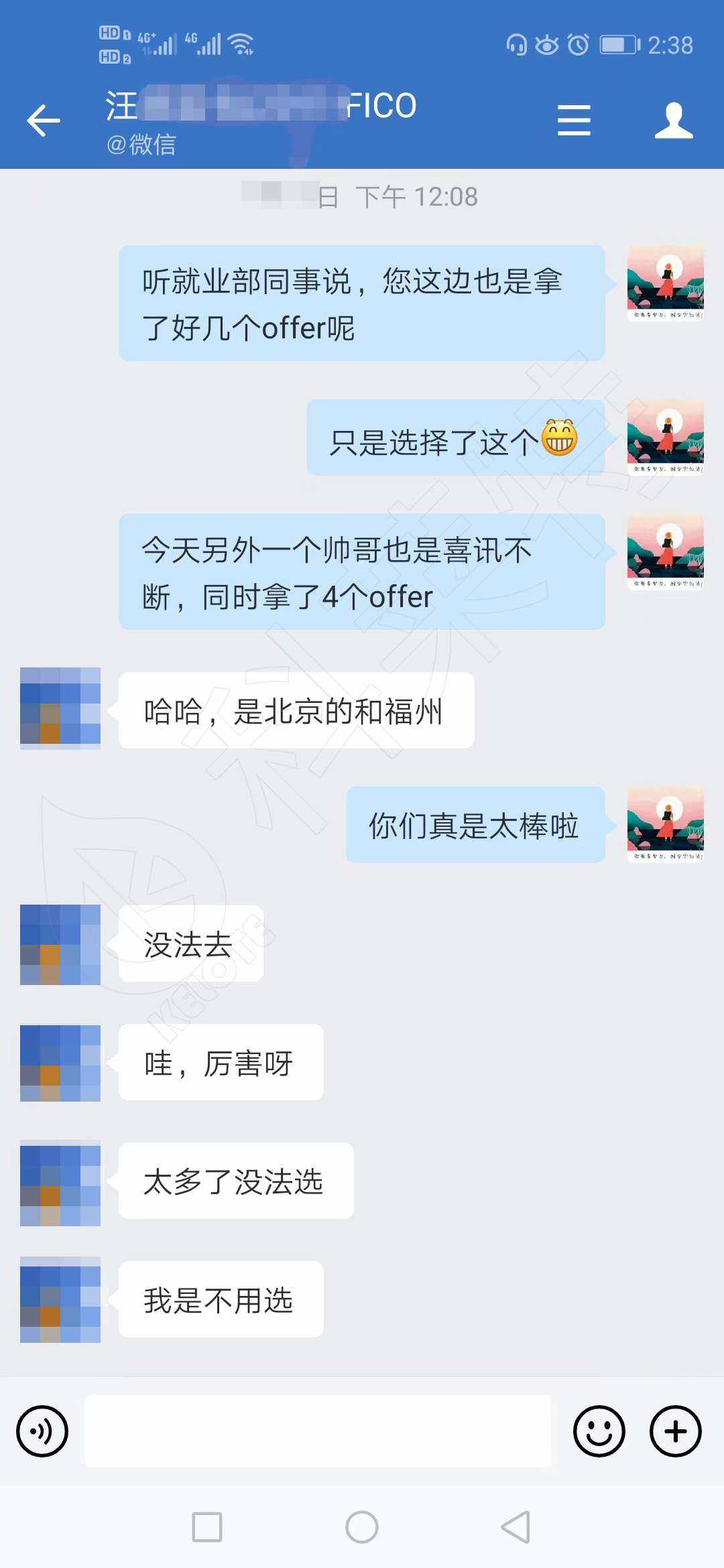Tap the system home button
Screen dimensions: 724x1568
click(362, 1528)
